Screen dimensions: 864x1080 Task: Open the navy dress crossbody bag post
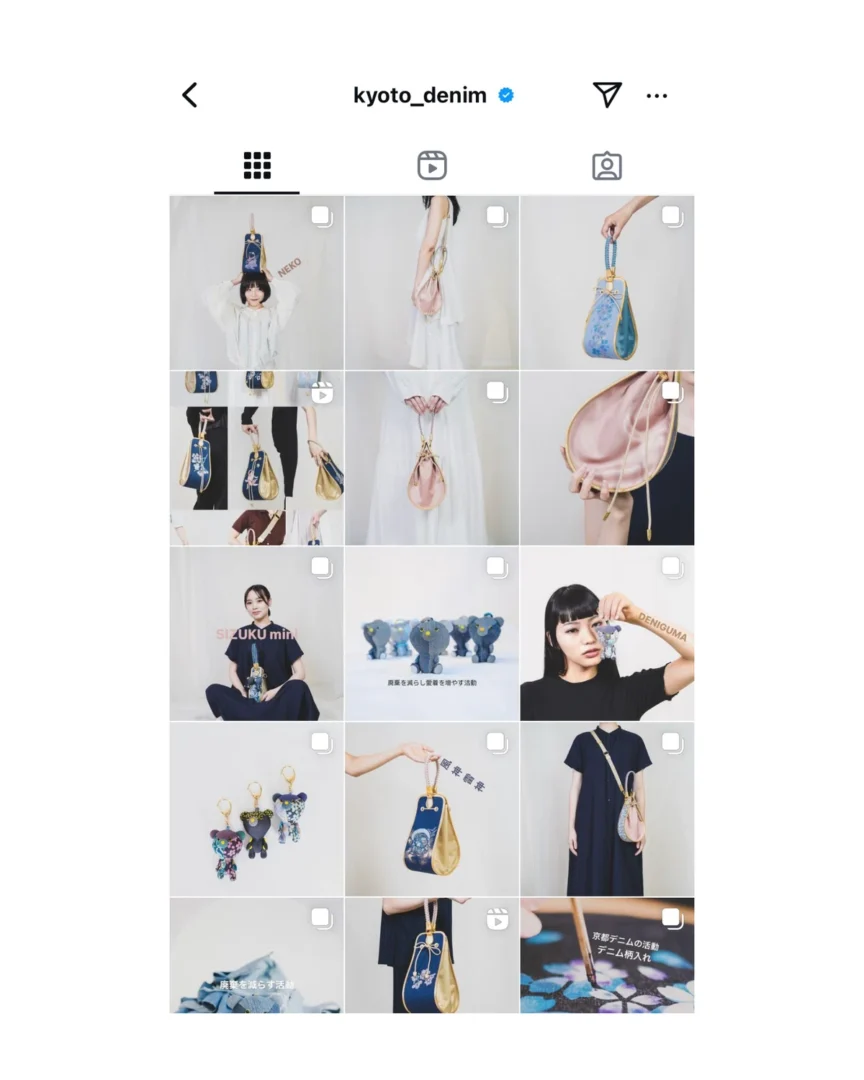pos(607,809)
